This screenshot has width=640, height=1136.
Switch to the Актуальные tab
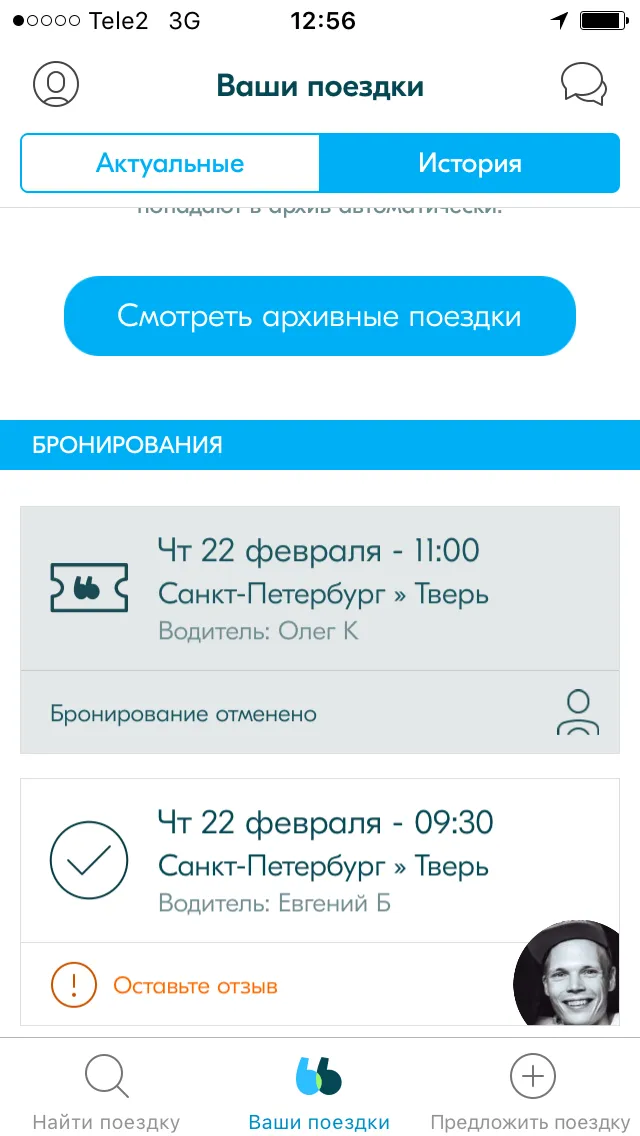tap(170, 163)
